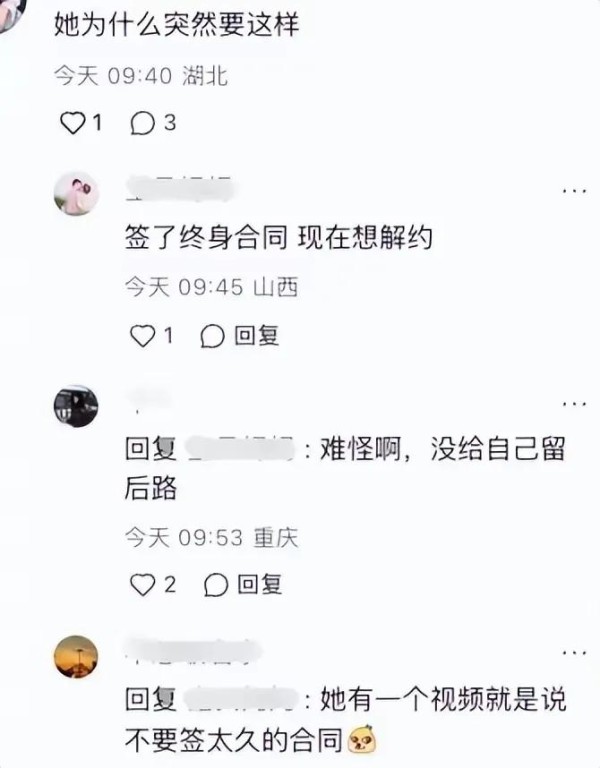
Task: Like the reply '签了终身合同 现在想解约'
Action: coord(143,336)
